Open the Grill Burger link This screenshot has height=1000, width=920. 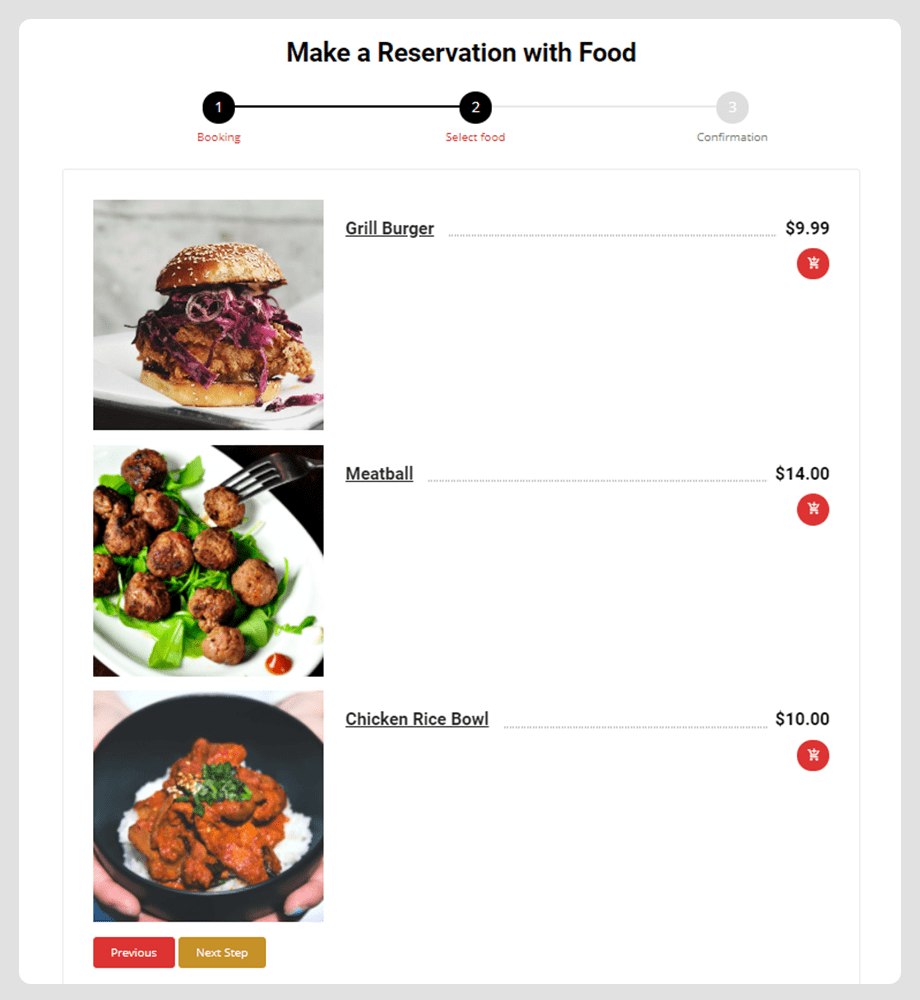[390, 228]
